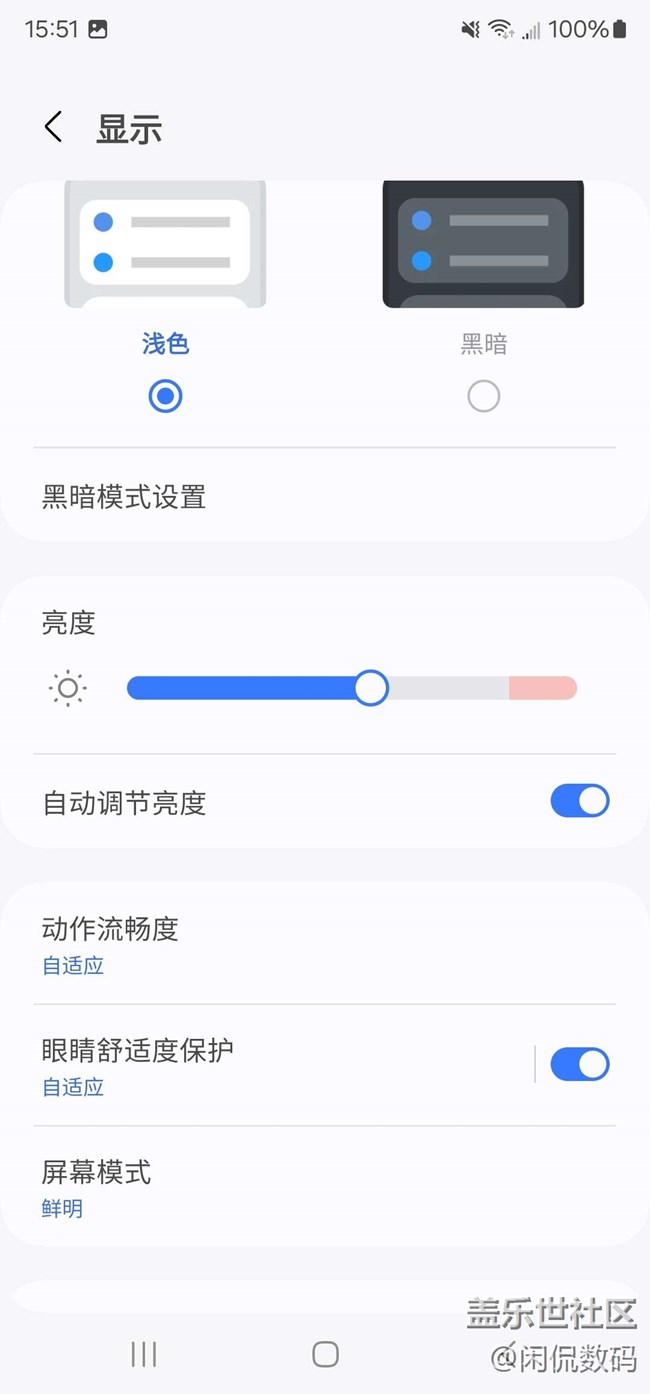The image size is (650, 1394).
Task: Open 动作流畅度 settings
Action: pos(325,944)
